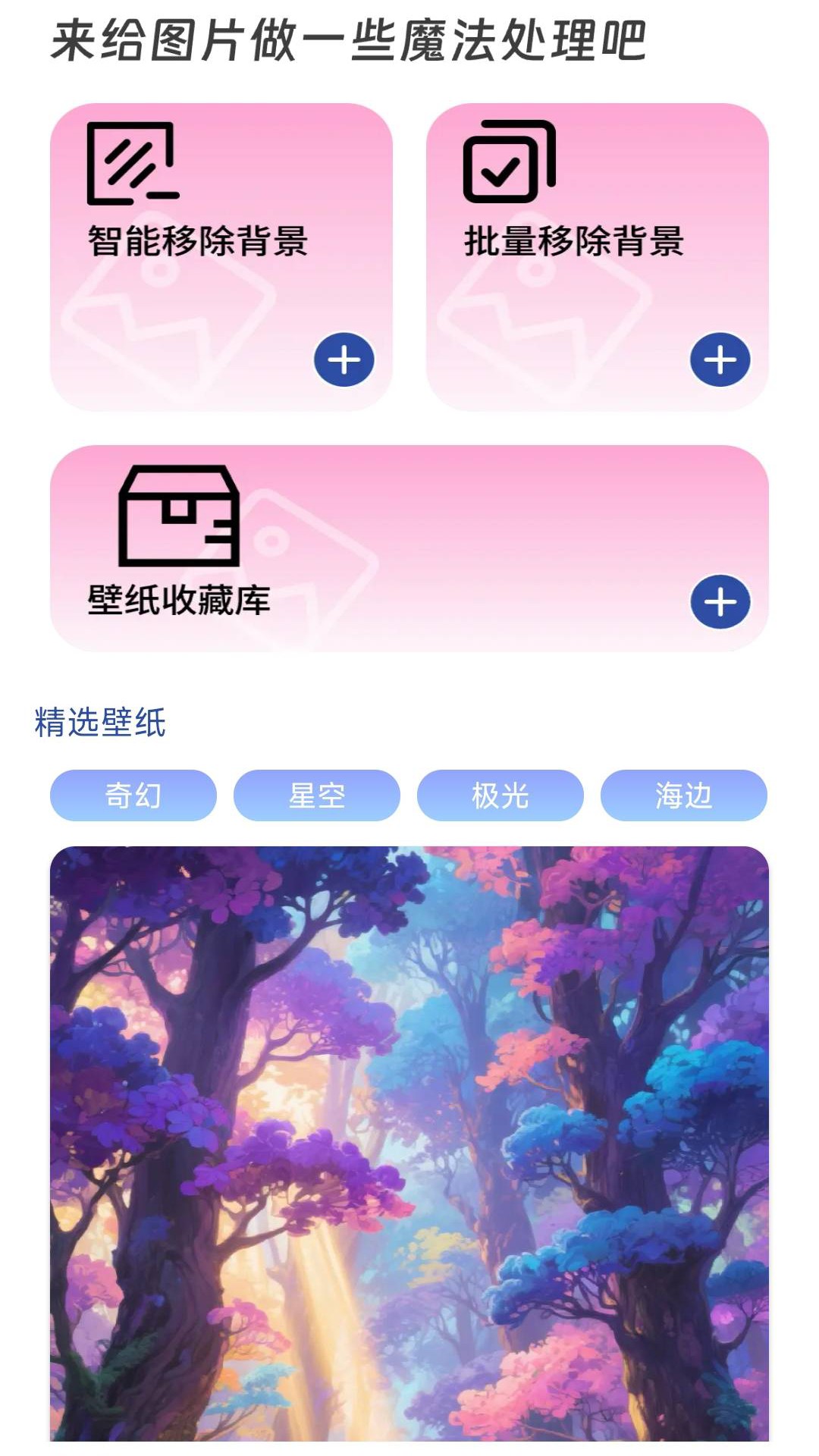Tap the plus button on 壁纸收藏库
The height and width of the screenshot is (1456, 819).
[x=720, y=602]
